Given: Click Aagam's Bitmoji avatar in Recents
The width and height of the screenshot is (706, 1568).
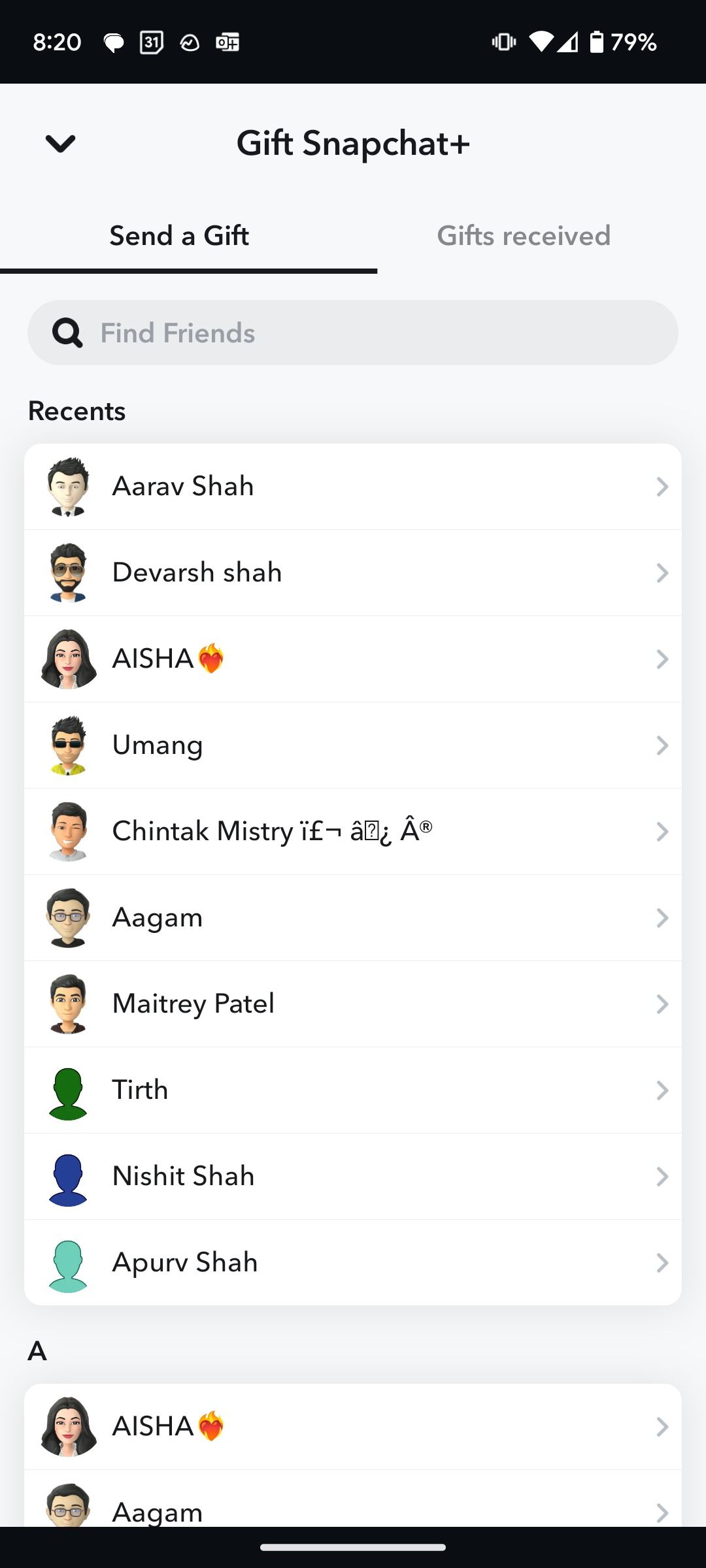Looking at the screenshot, I should coord(68,917).
